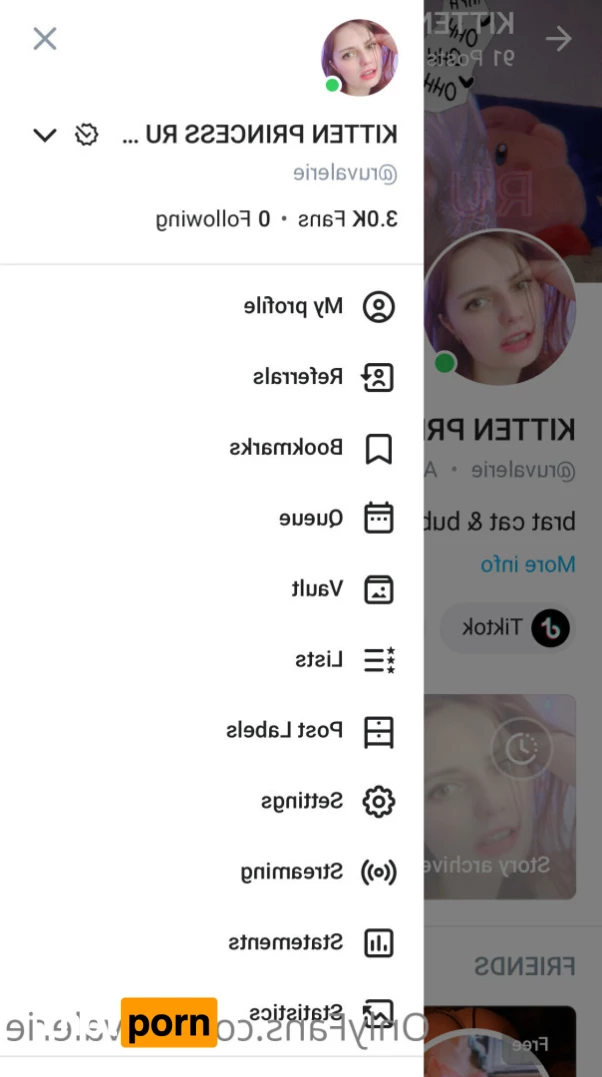Open the Vault

point(342,589)
